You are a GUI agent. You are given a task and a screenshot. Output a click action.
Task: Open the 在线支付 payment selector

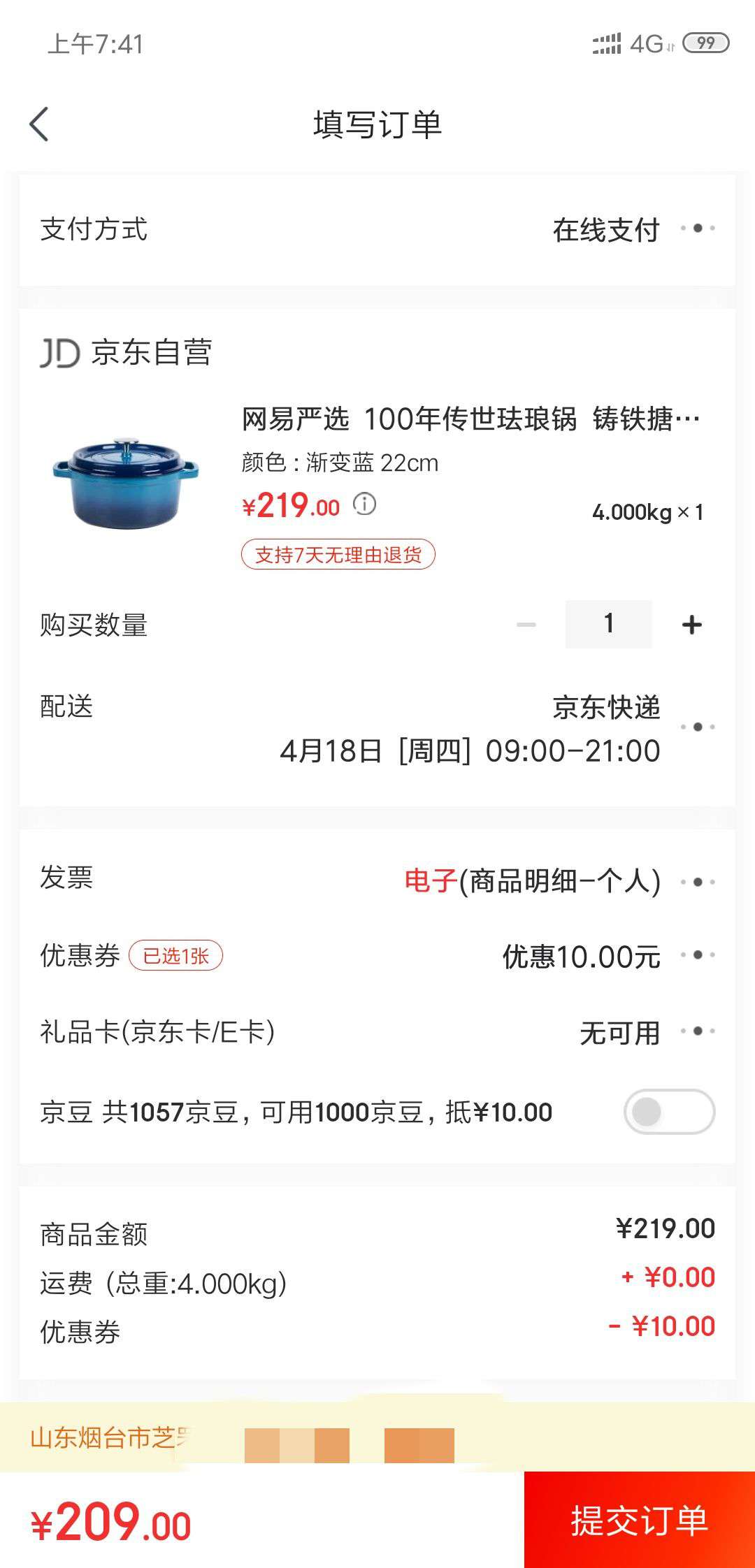pyautogui.click(x=605, y=229)
